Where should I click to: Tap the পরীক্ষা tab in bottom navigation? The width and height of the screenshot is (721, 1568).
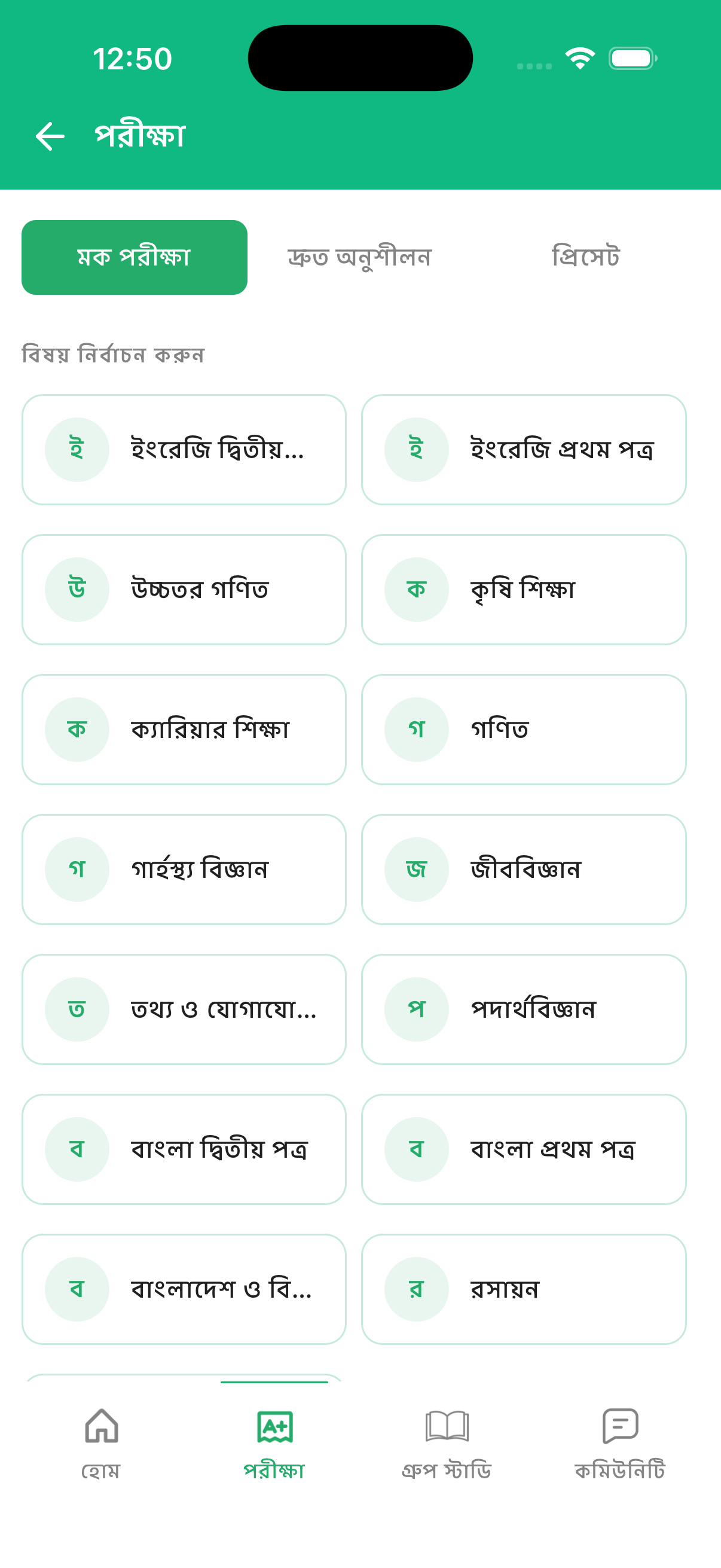(x=274, y=1442)
